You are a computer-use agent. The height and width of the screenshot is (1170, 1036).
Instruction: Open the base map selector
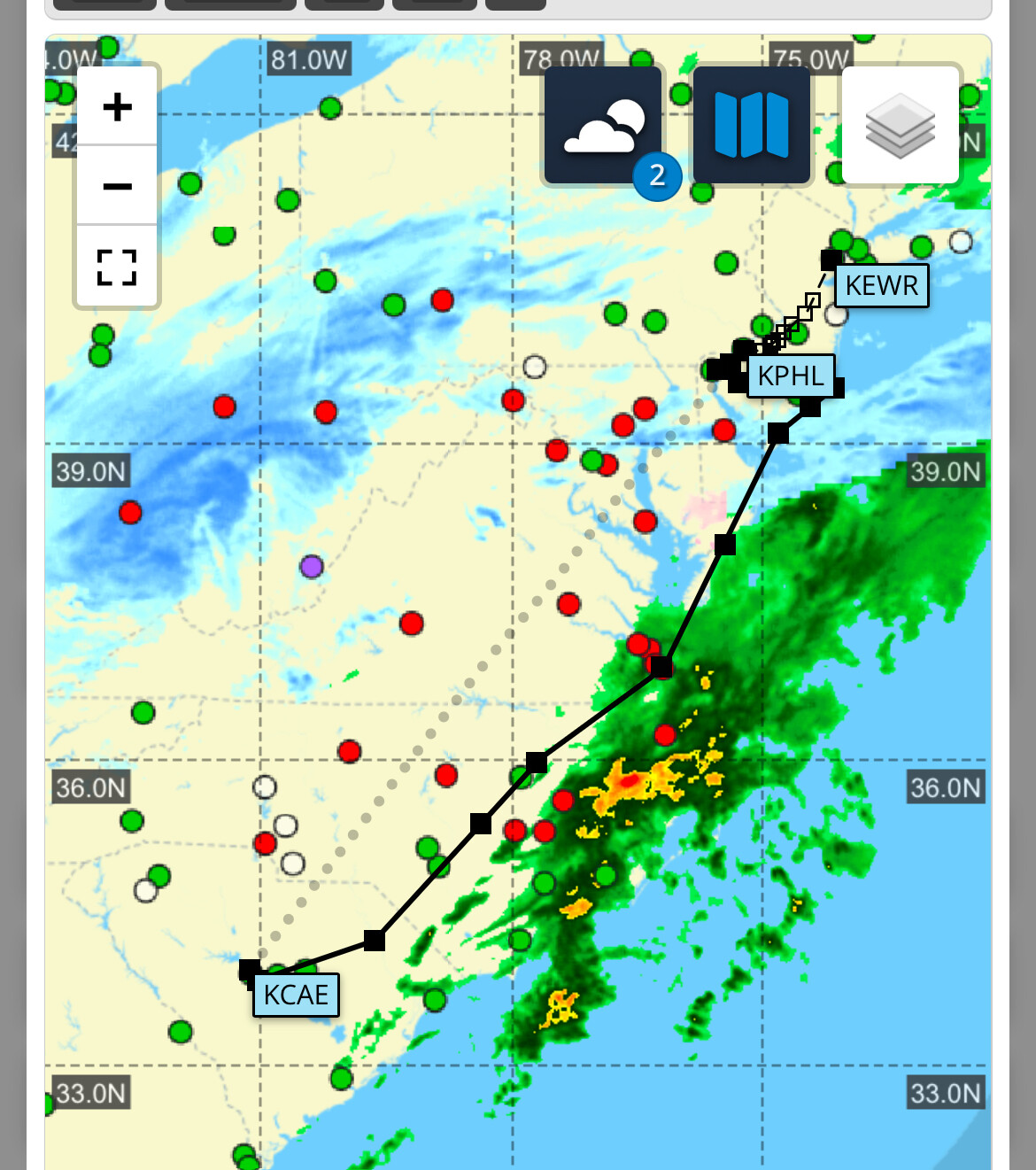(x=751, y=125)
